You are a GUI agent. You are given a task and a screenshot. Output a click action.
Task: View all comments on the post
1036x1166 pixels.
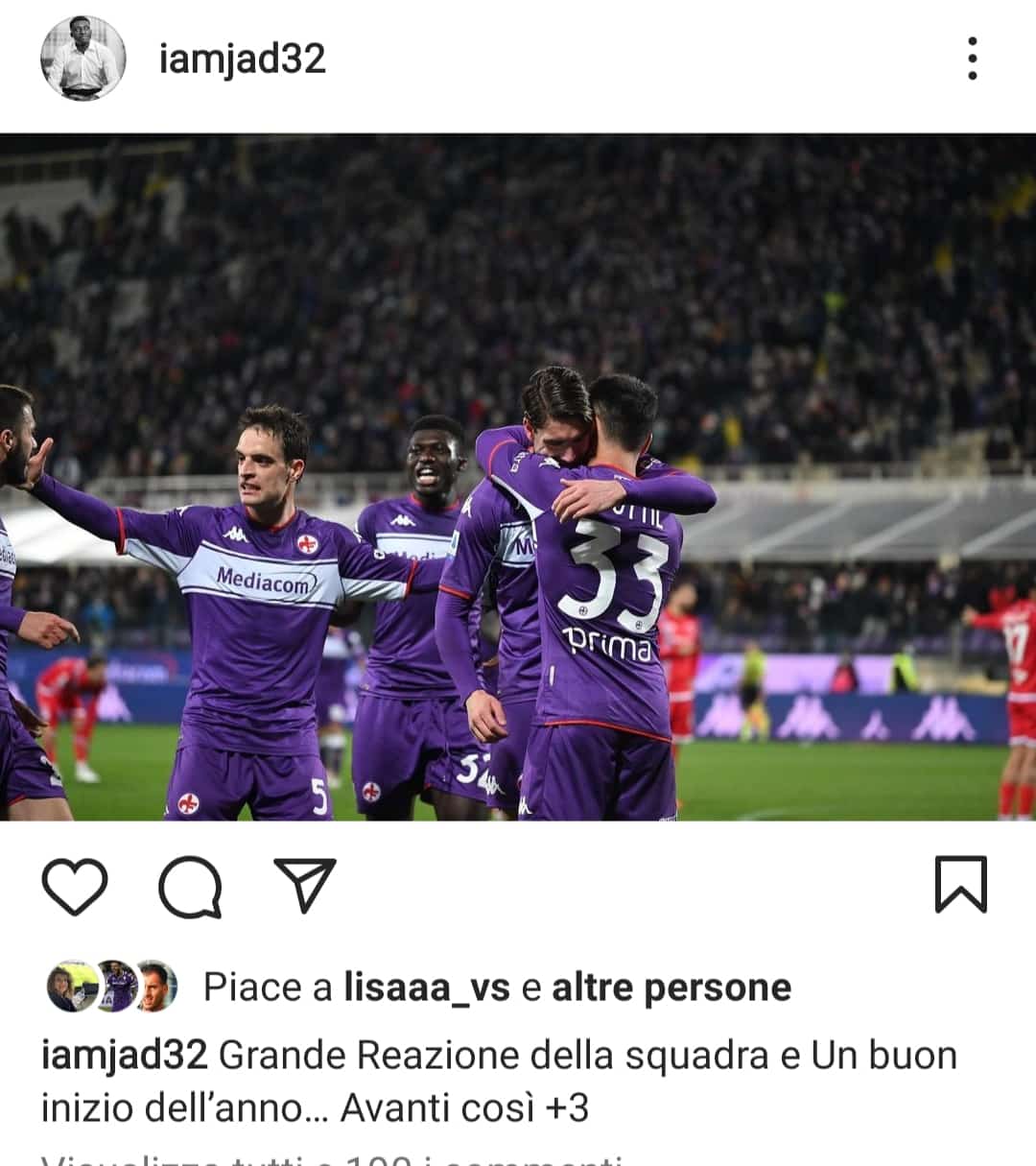point(331,1158)
